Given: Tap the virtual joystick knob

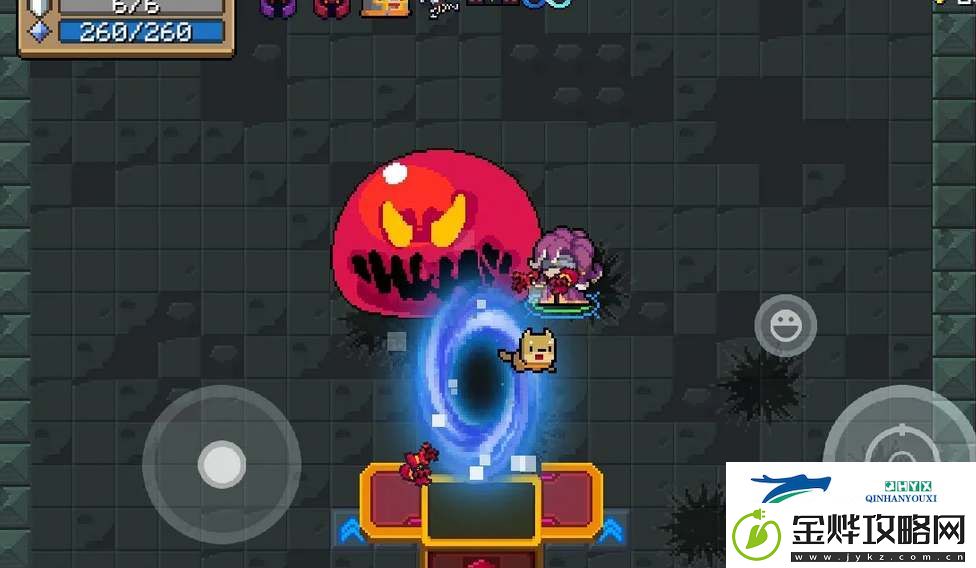Looking at the screenshot, I should (221, 463).
